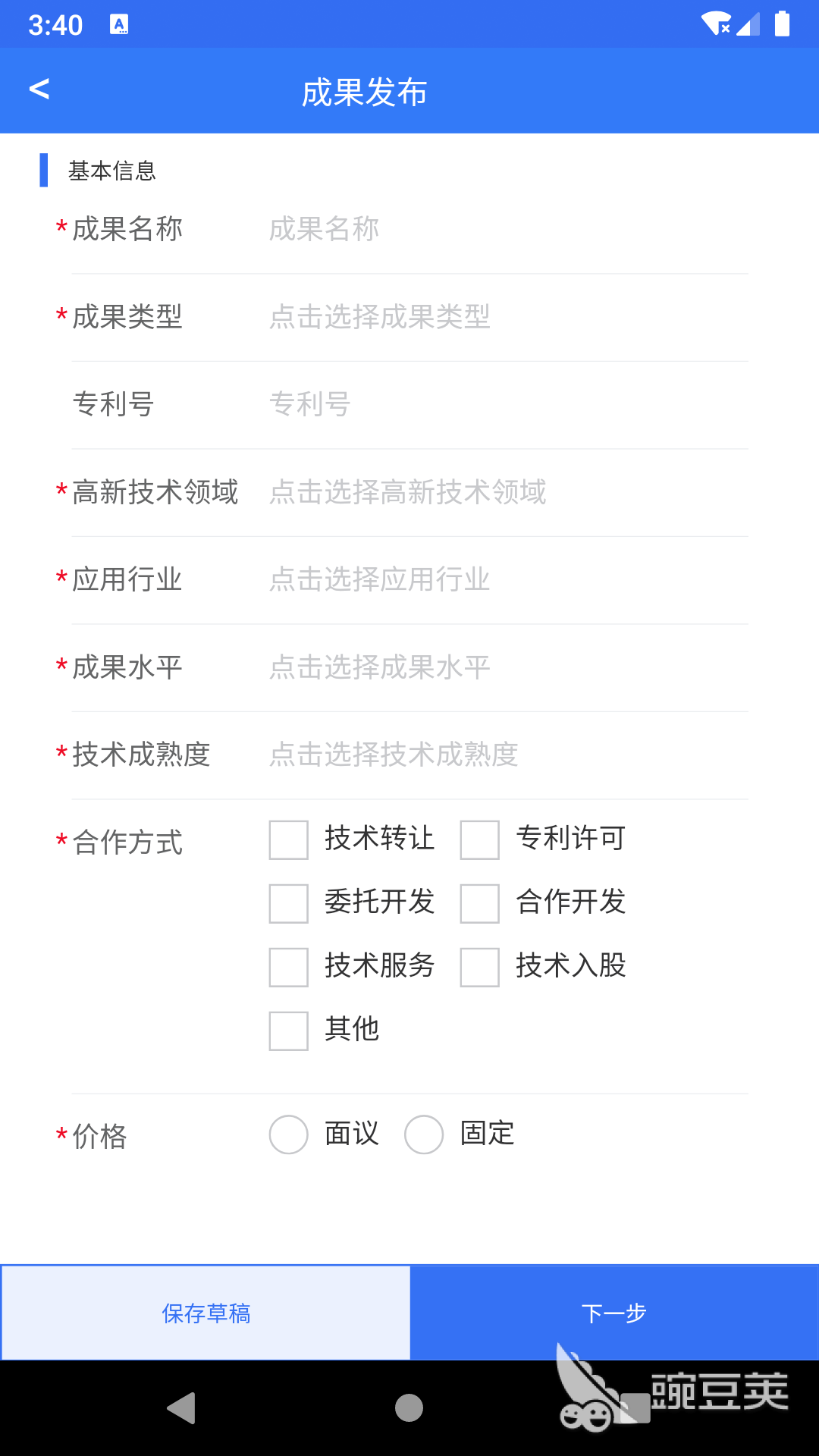Select 面议 for price
This screenshot has height=1456, width=819.
[x=288, y=1134]
